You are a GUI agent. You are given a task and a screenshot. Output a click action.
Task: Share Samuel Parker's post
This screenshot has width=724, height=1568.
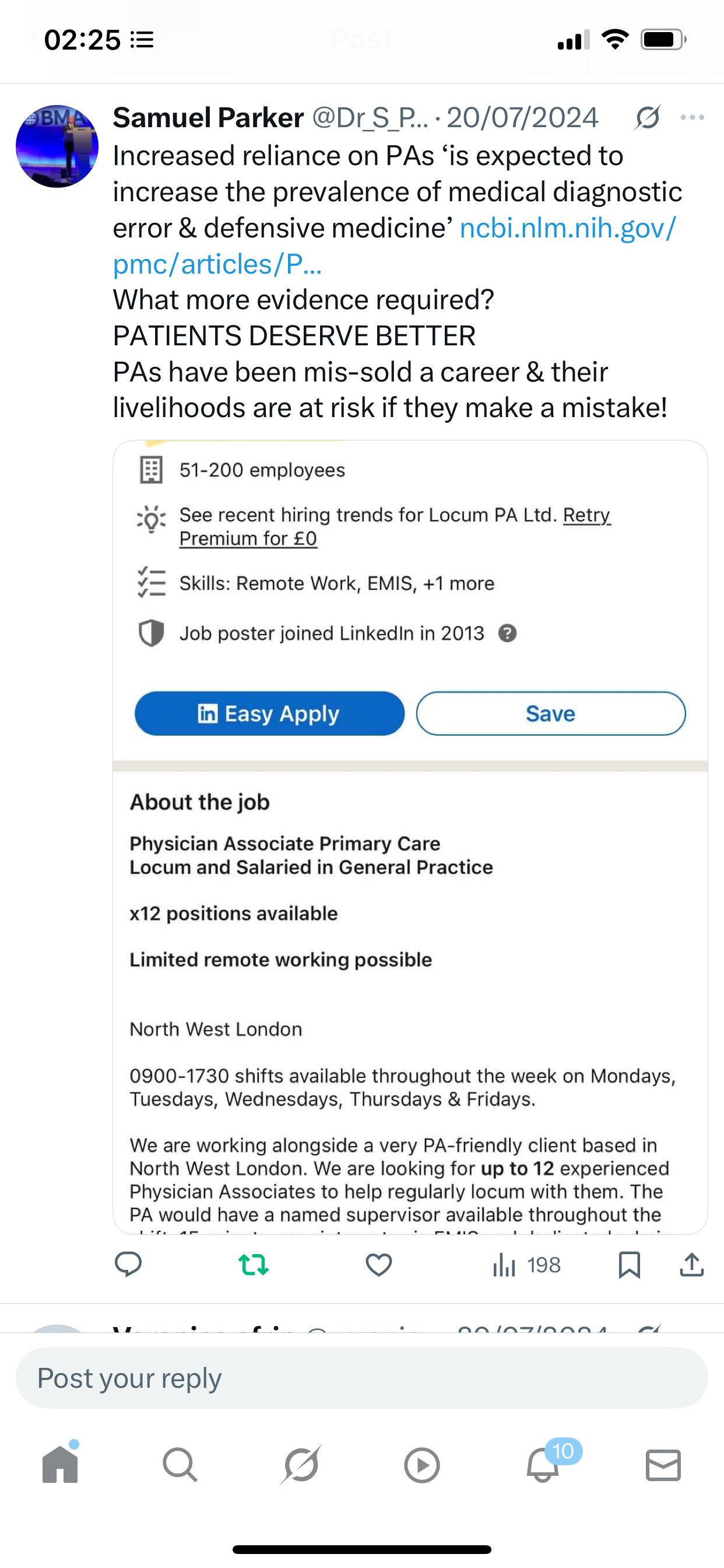(692, 1265)
